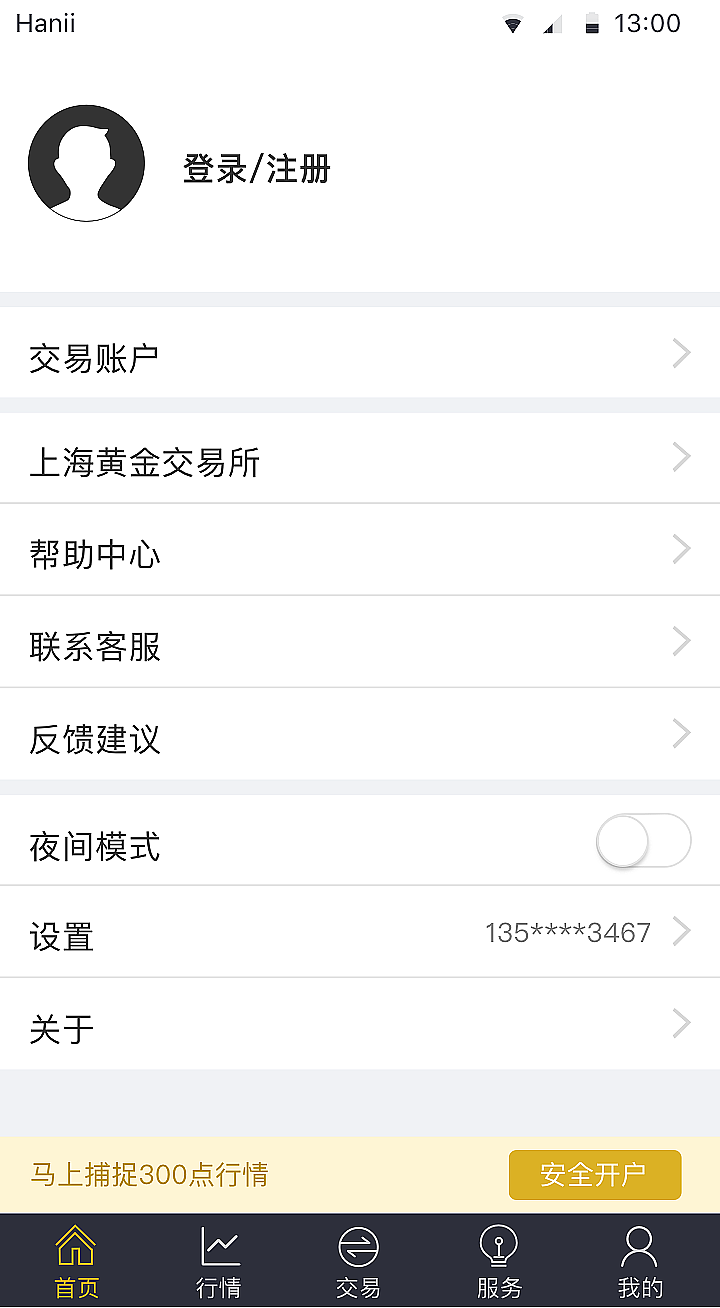Open 上海黄金交易所 via its arrow
This screenshot has height=1308, width=720.
click(x=681, y=457)
